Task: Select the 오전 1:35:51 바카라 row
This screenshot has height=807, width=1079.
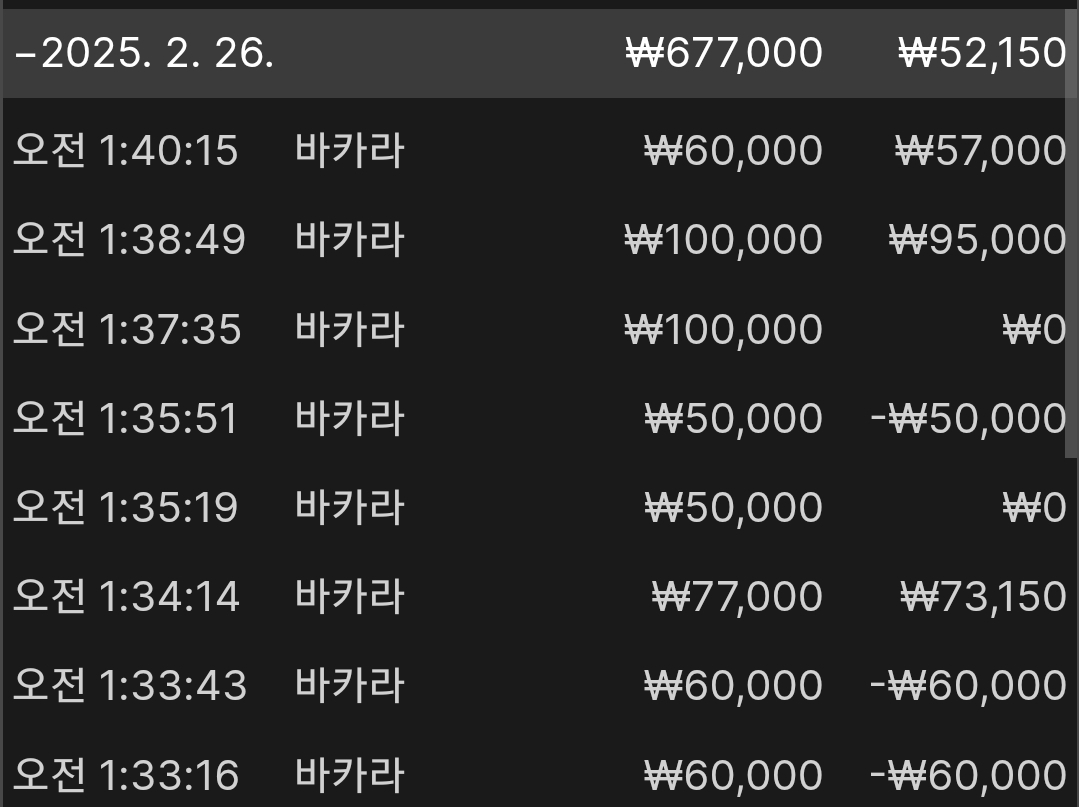Action: pos(538,419)
